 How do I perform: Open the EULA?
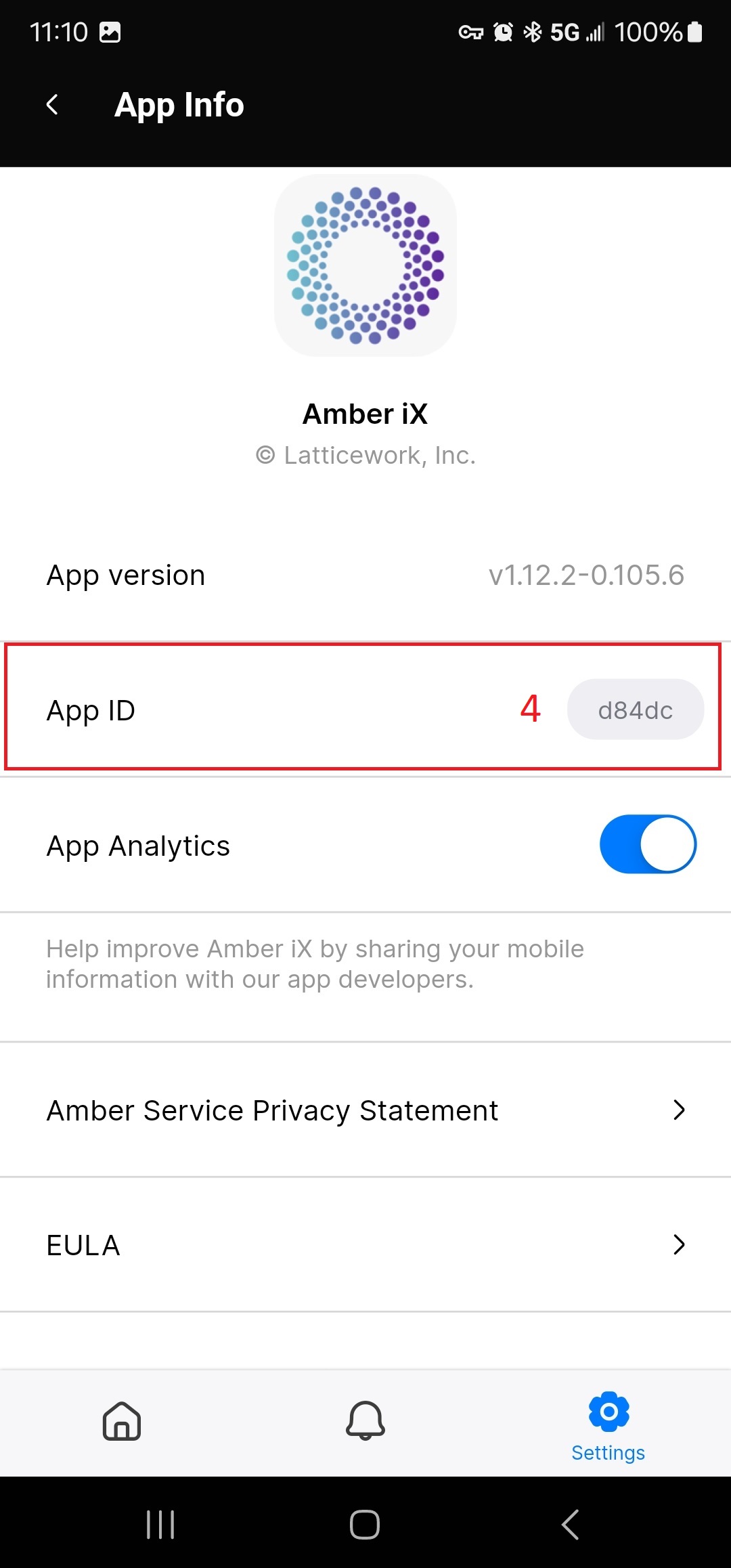pos(365,1245)
